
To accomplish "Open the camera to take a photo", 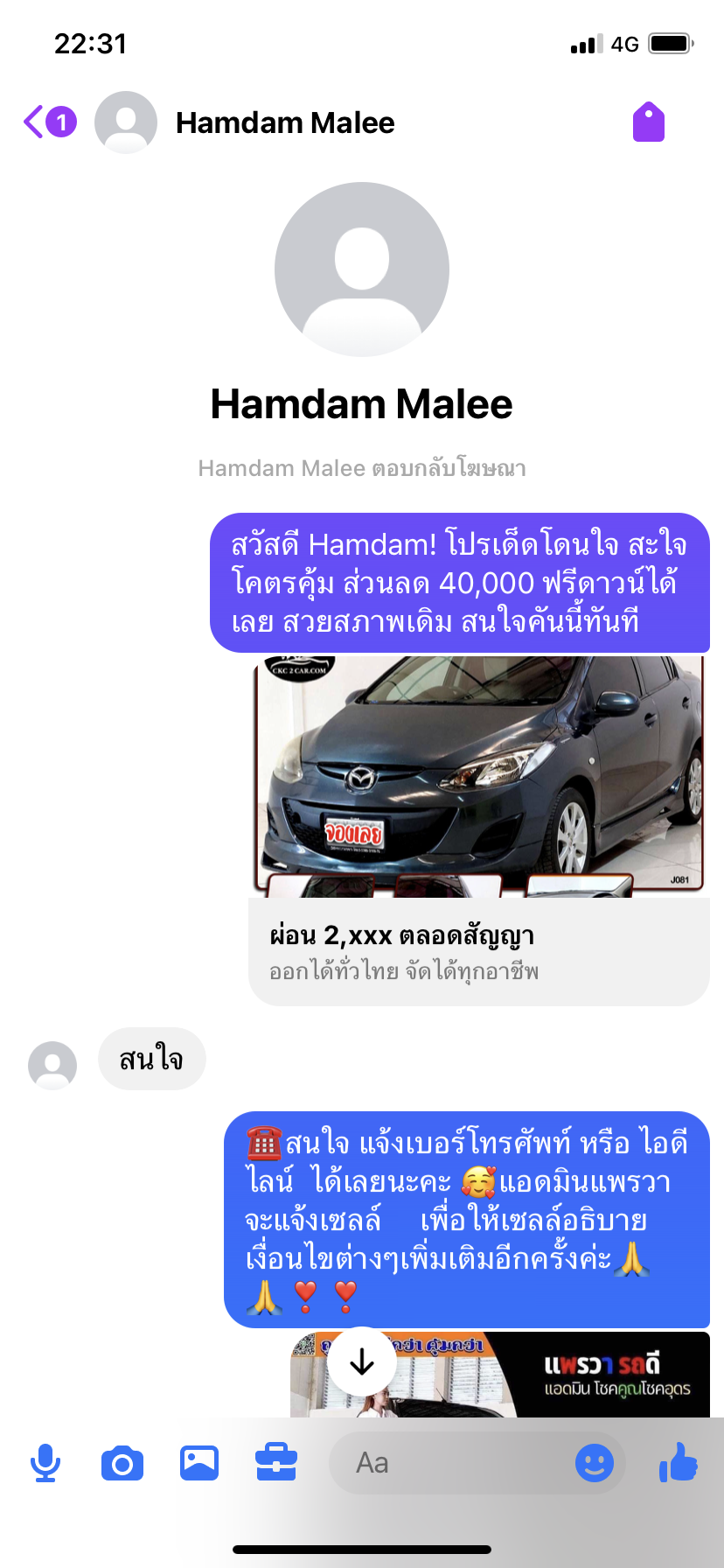I will pos(122,1463).
